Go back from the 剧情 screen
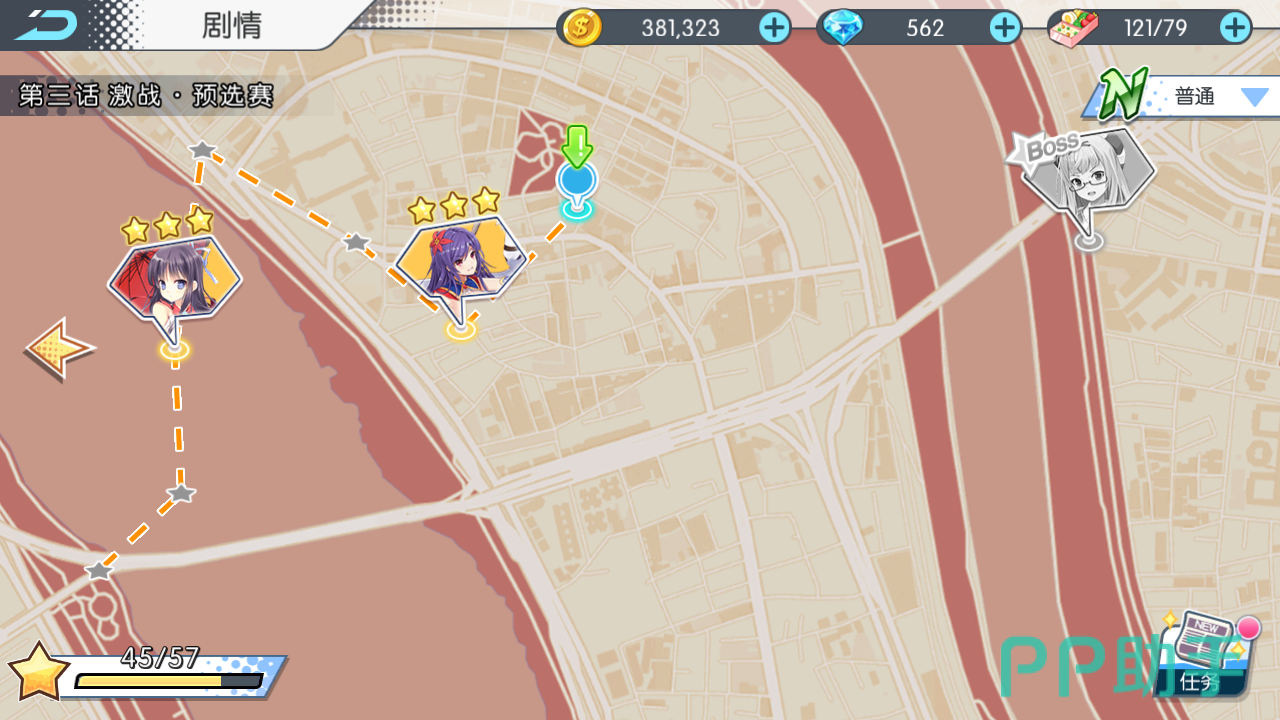 click(x=45, y=24)
